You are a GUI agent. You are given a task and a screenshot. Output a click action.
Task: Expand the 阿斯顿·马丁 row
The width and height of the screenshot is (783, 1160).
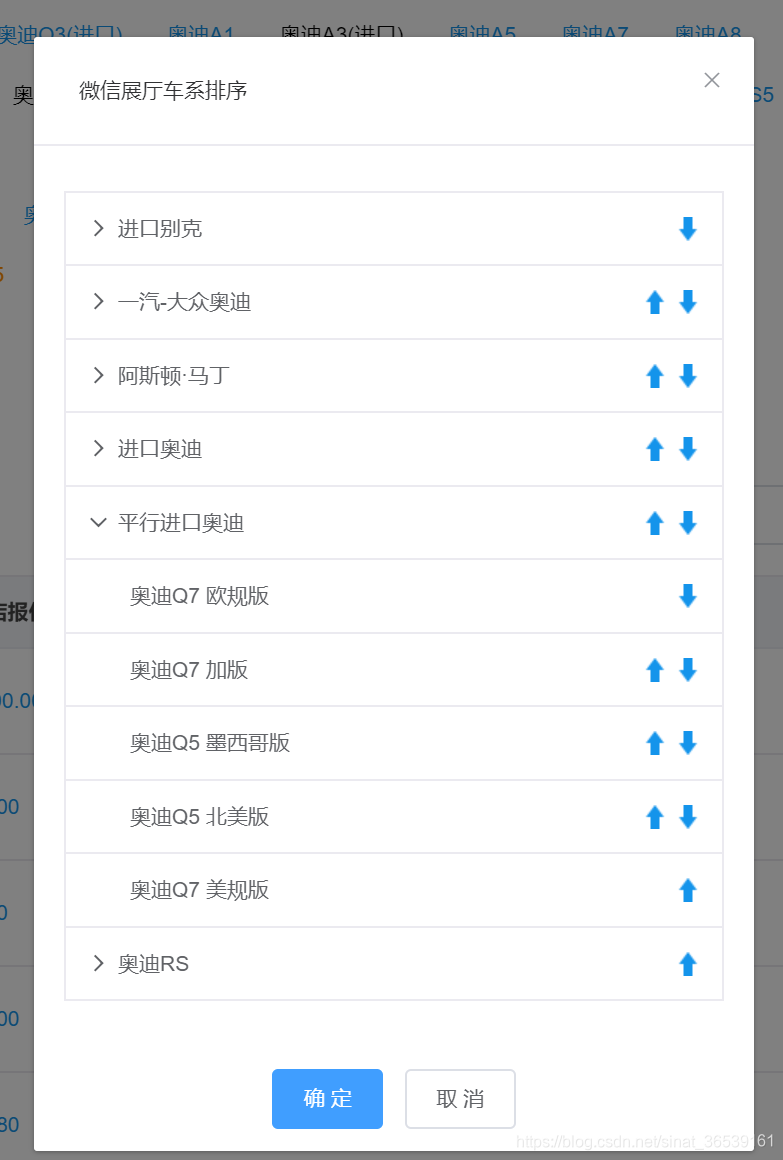[x=98, y=375]
